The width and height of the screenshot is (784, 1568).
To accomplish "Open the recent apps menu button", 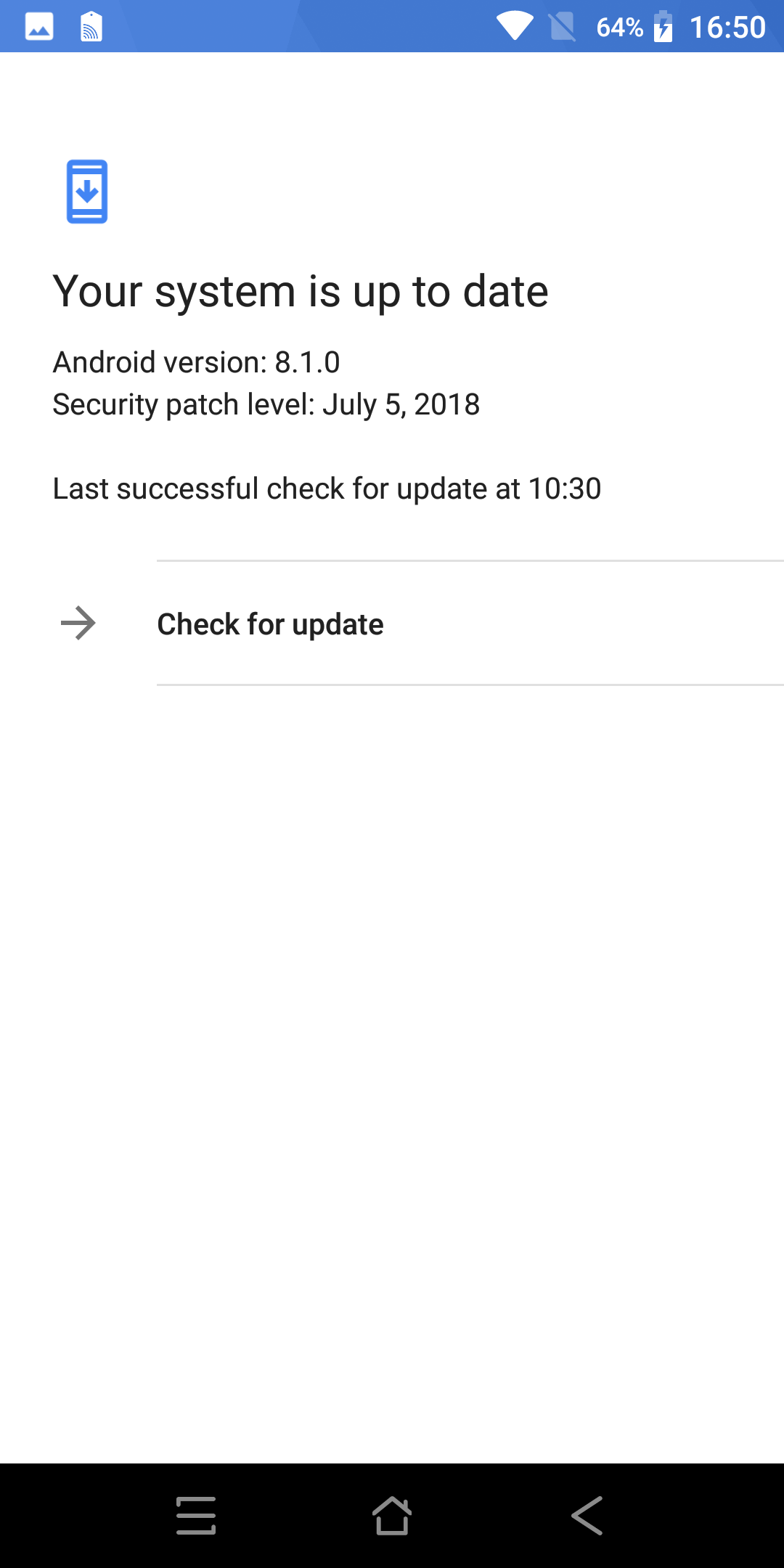I will pos(196,1516).
